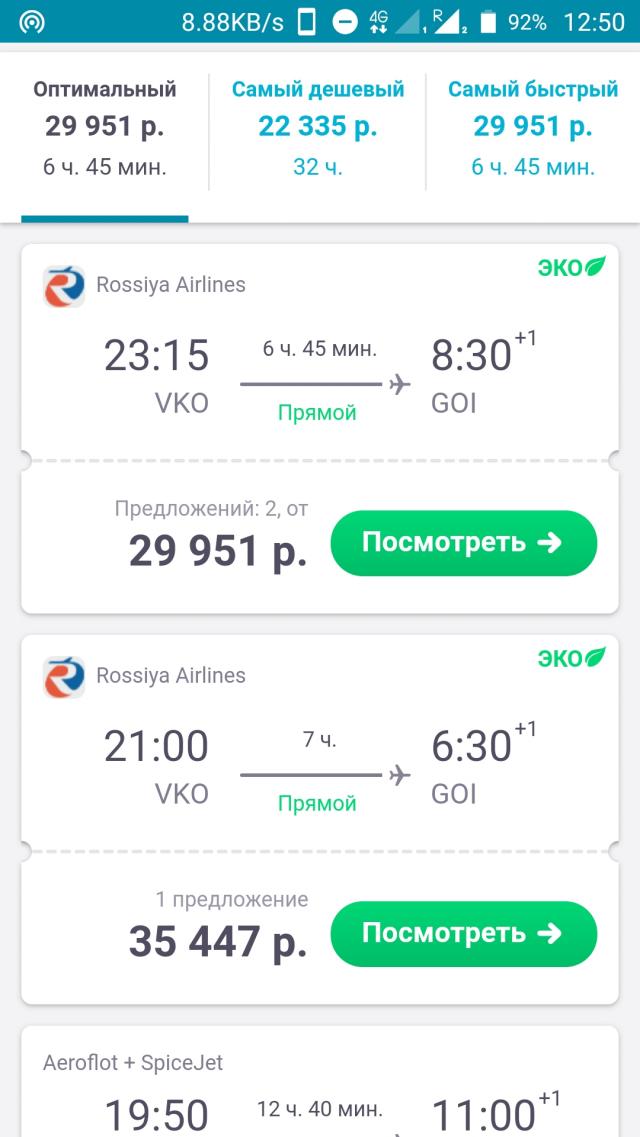Select the Самый дешевый tab
Screen dimensions: 640x1137
318,128
